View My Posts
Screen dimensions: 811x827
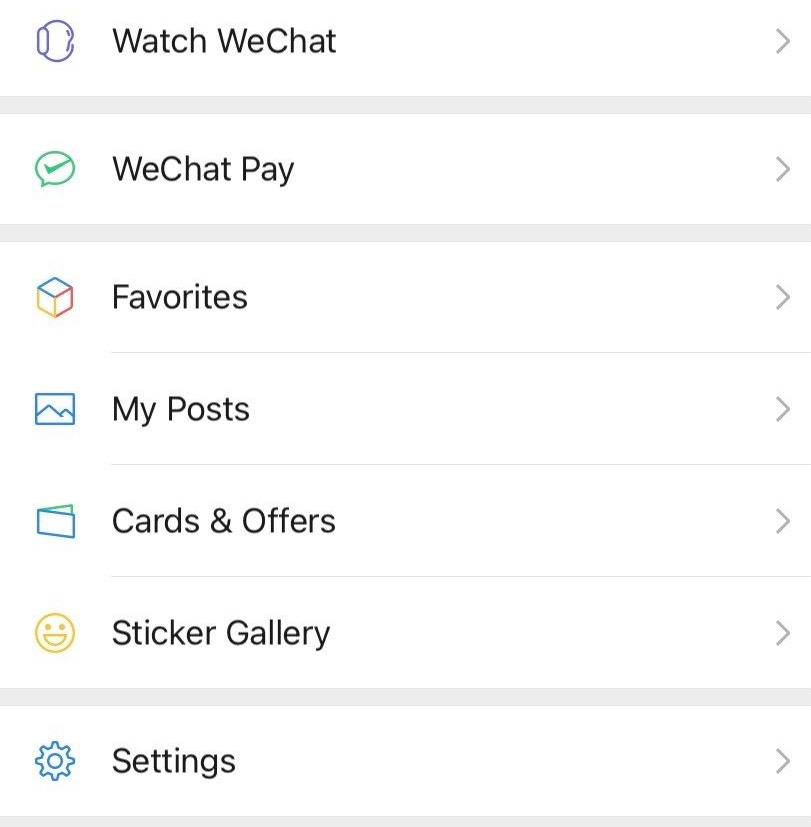point(181,409)
